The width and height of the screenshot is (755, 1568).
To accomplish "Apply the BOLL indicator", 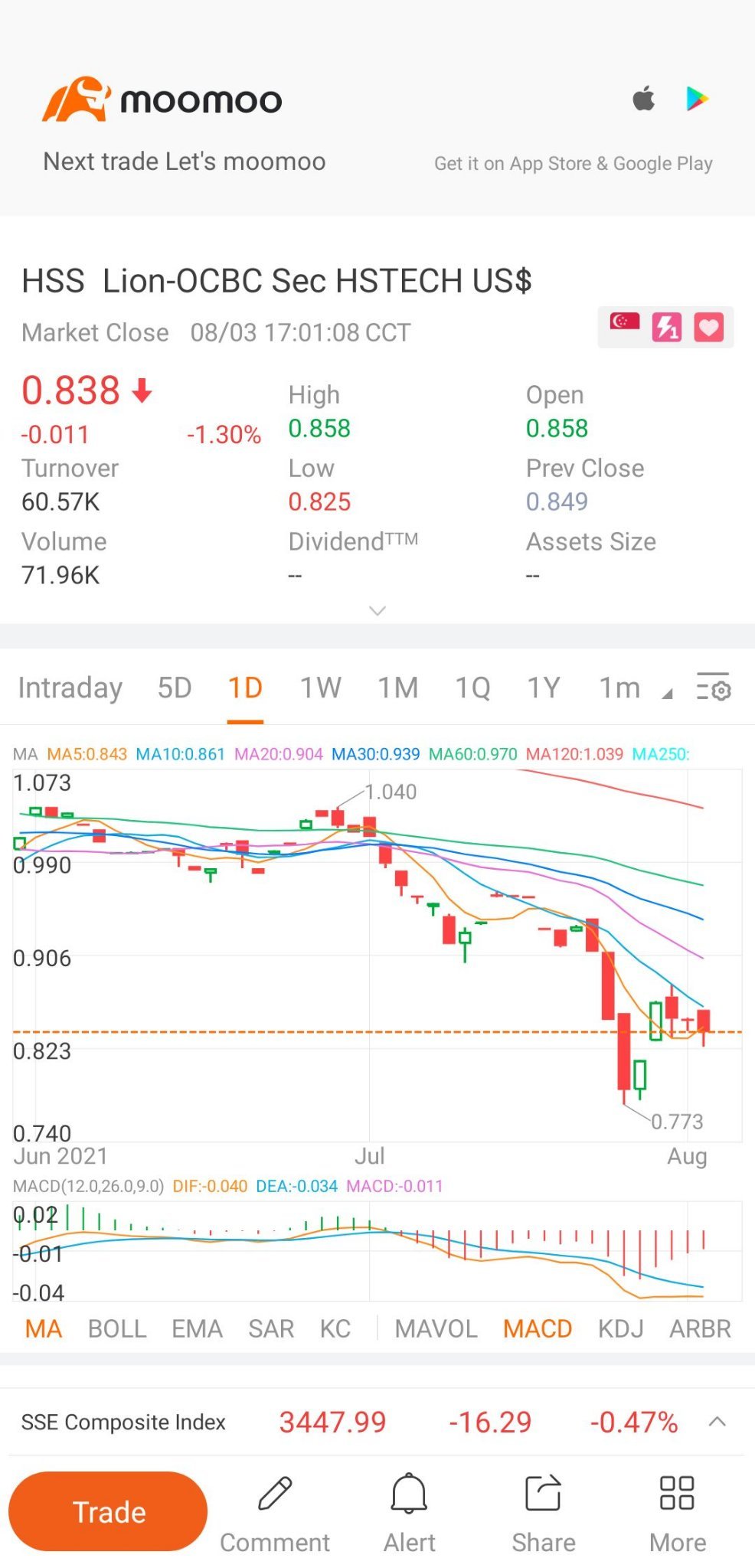I will [x=117, y=1328].
